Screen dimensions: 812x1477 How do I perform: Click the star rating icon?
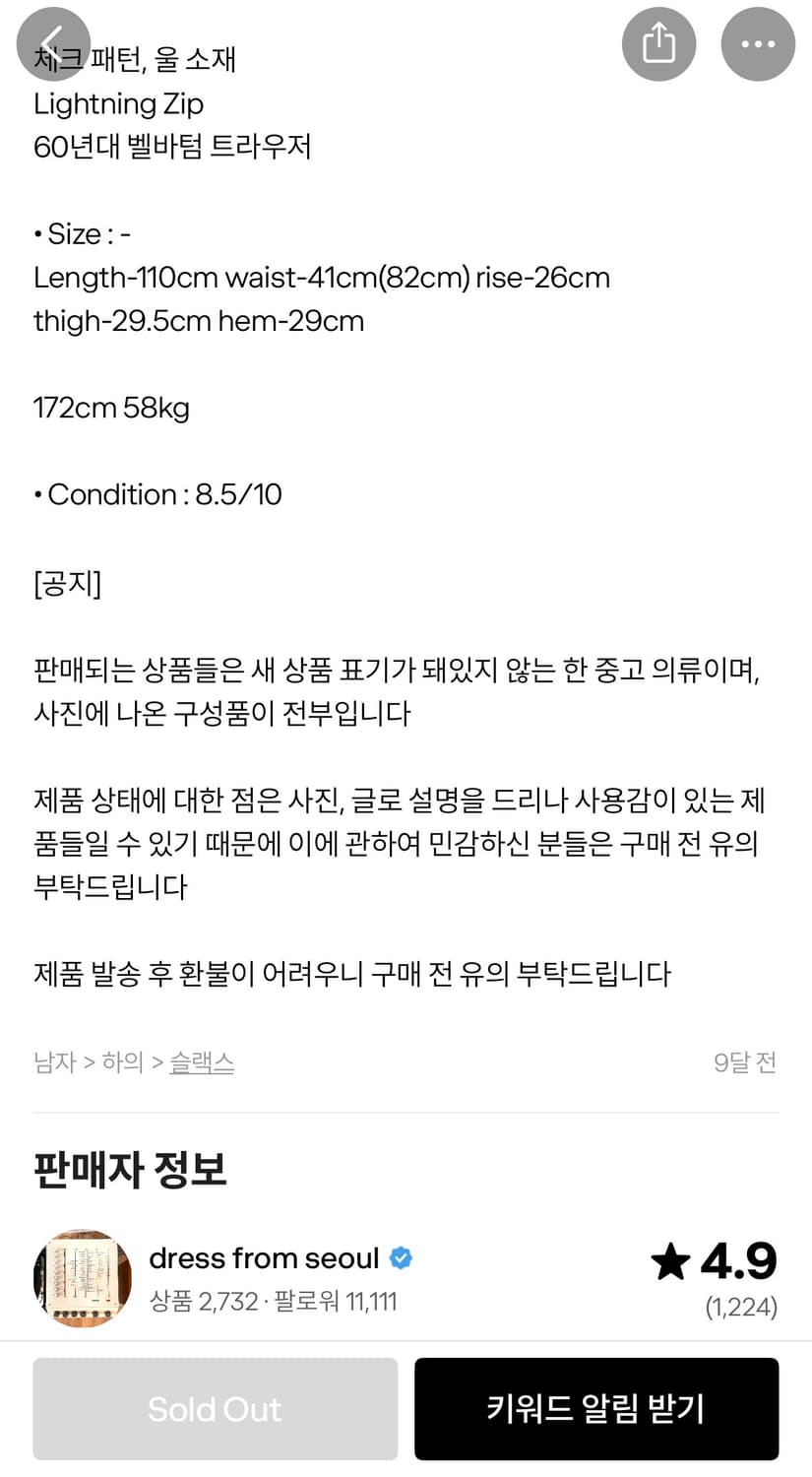click(x=670, y=1261)
